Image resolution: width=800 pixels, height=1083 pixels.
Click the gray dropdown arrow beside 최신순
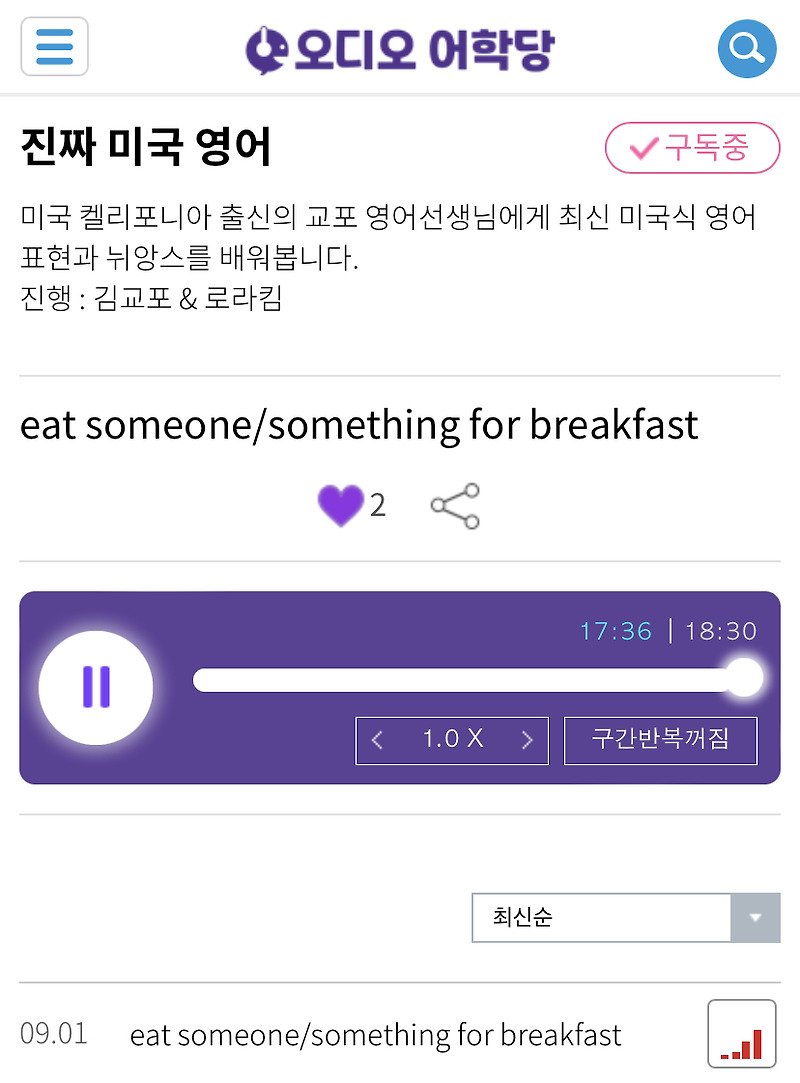(x=755, y=917)
